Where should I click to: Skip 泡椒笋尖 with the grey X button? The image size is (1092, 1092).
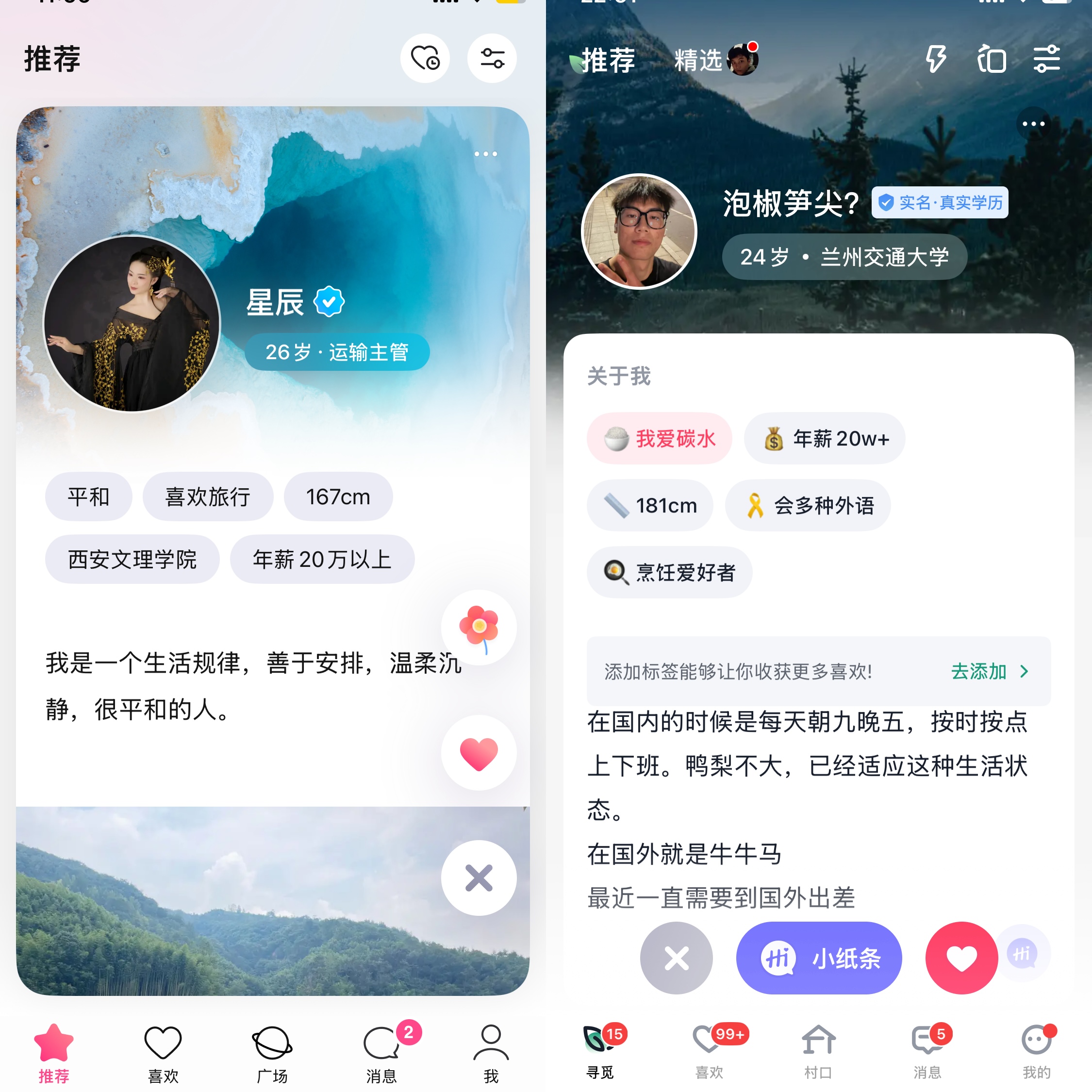[x=676, y=958]
